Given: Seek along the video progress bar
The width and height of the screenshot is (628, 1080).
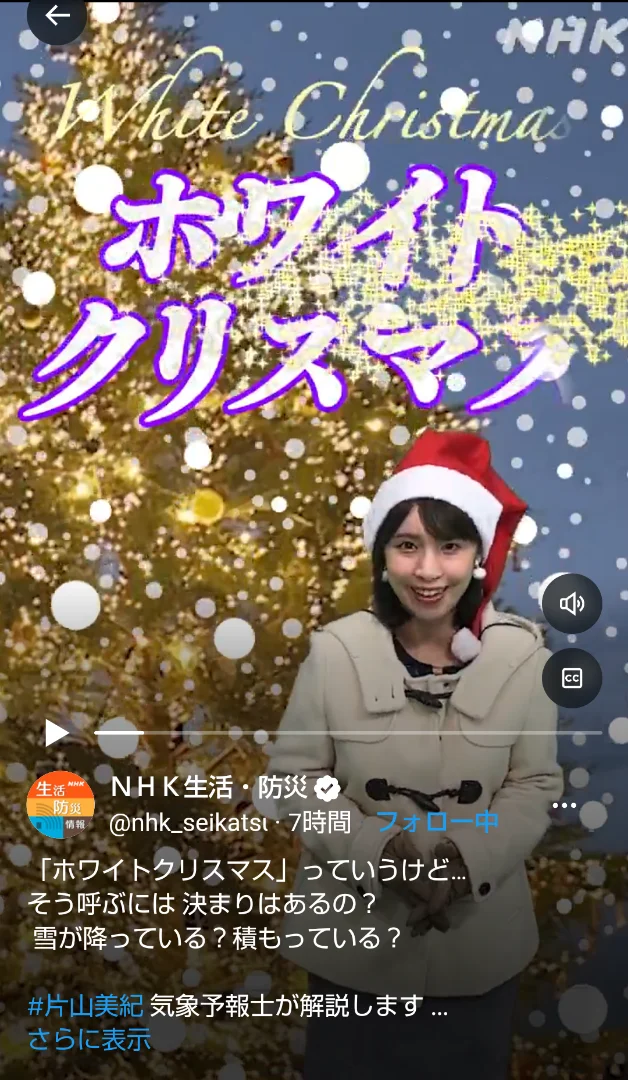Looking at the screenshot, I should coord(348,733).
